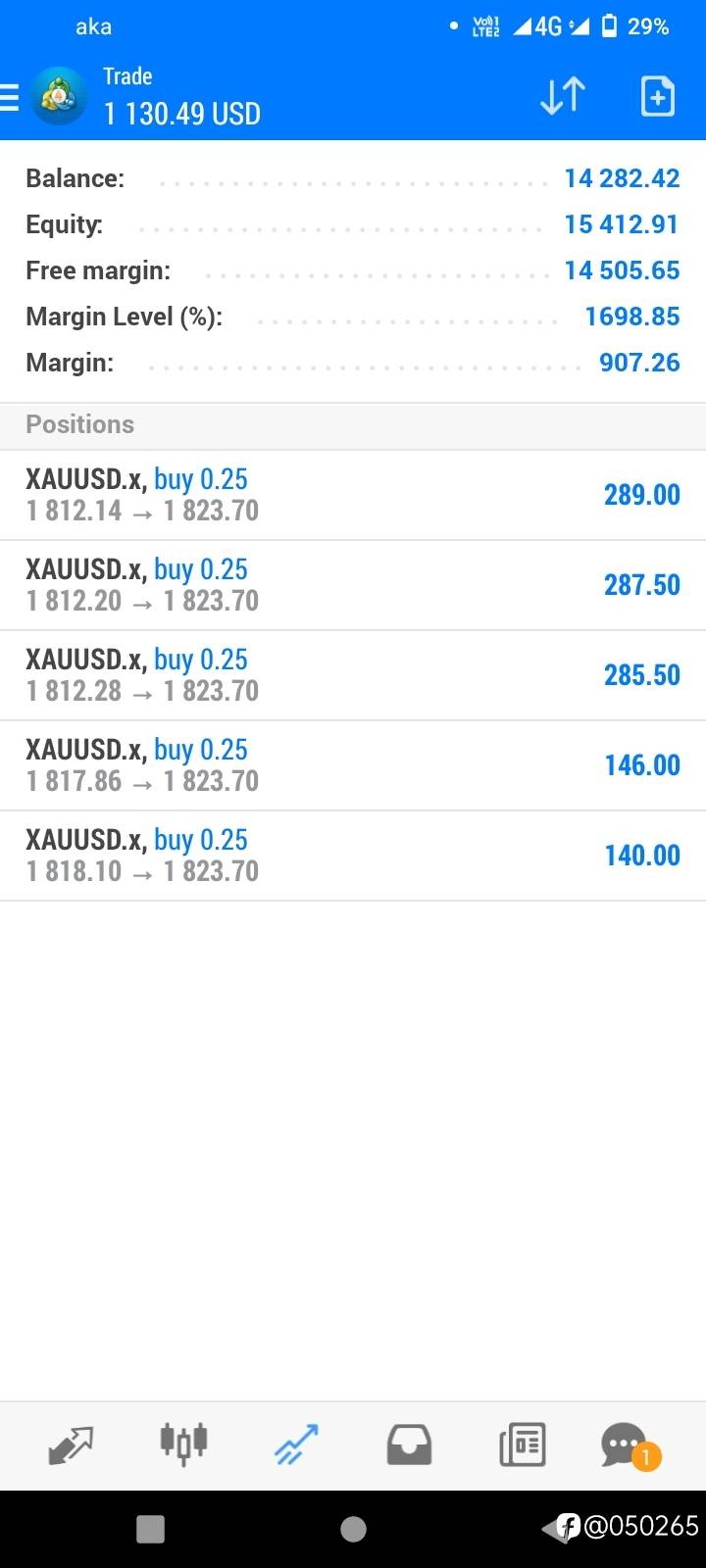Viewport: 706px width, 1568px height.
Task: Open recent apps from navigation bar
Action: pyautogui.click(x=150, y=1529)
